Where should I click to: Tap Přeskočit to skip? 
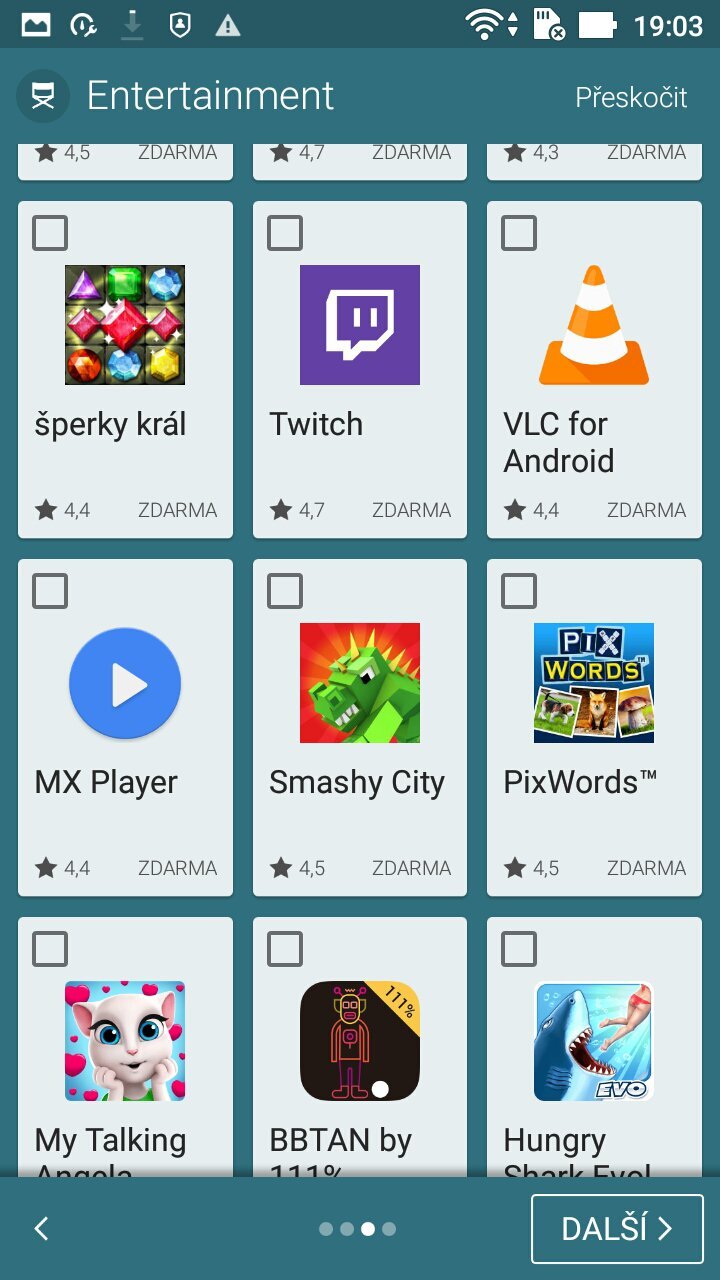tap(631, 97)
